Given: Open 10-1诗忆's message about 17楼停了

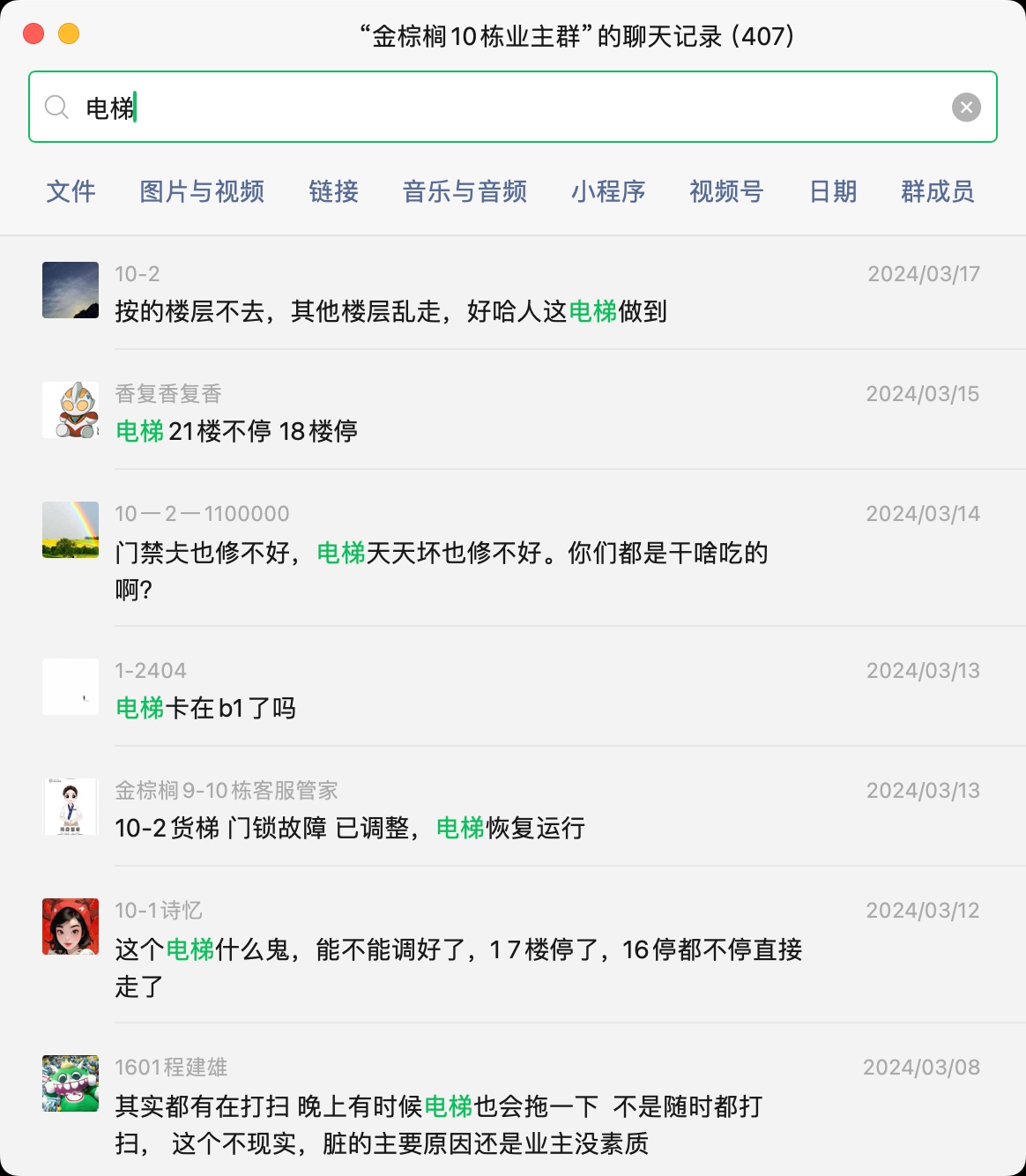Looking at the screenshot, I should point(511,949).
